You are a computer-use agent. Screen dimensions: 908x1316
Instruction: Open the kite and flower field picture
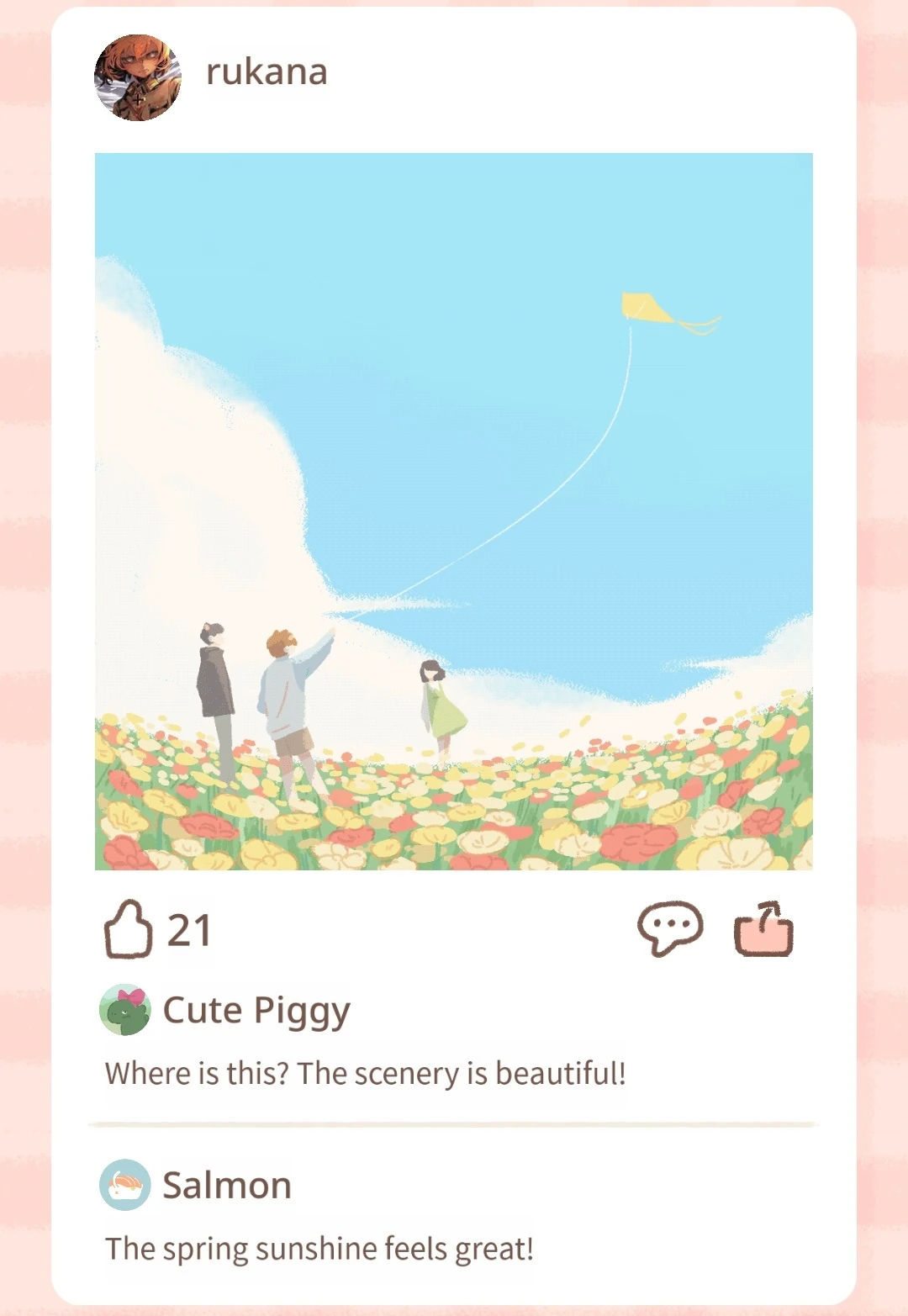[454, 511]
